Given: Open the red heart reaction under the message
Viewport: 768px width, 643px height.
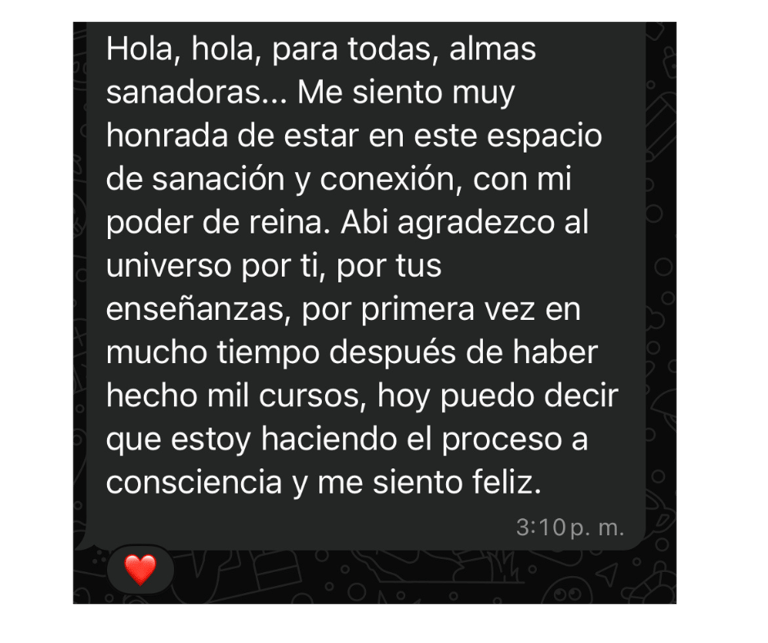Looking at the screenshot, I should 140,570.
